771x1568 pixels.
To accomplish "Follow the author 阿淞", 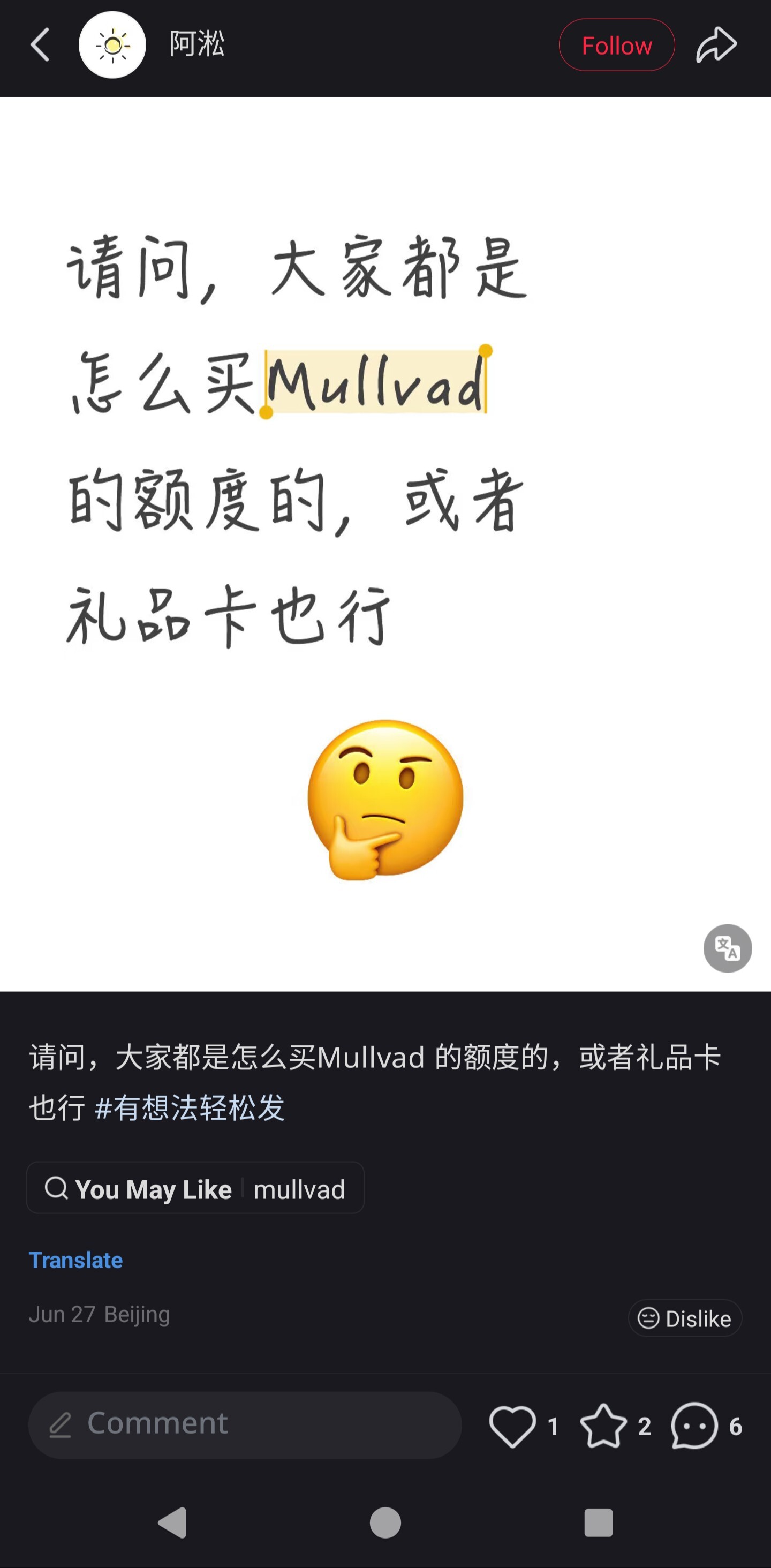I will (616, 45).
